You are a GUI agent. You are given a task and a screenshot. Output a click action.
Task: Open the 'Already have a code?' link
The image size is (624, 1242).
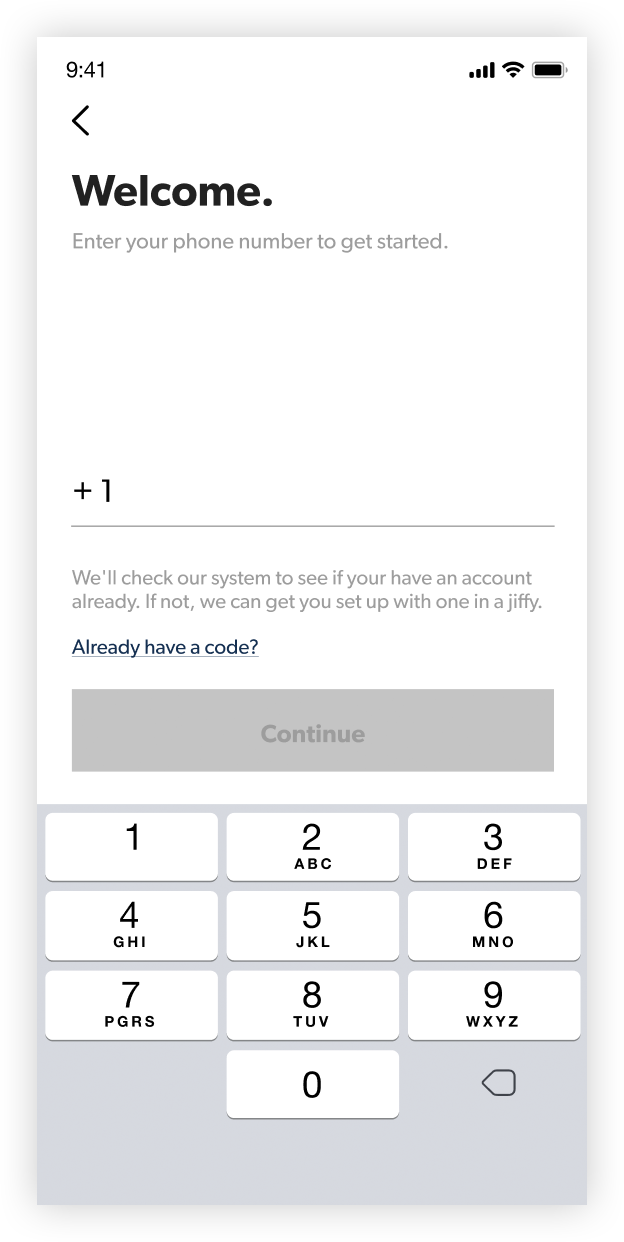[165, 647]
